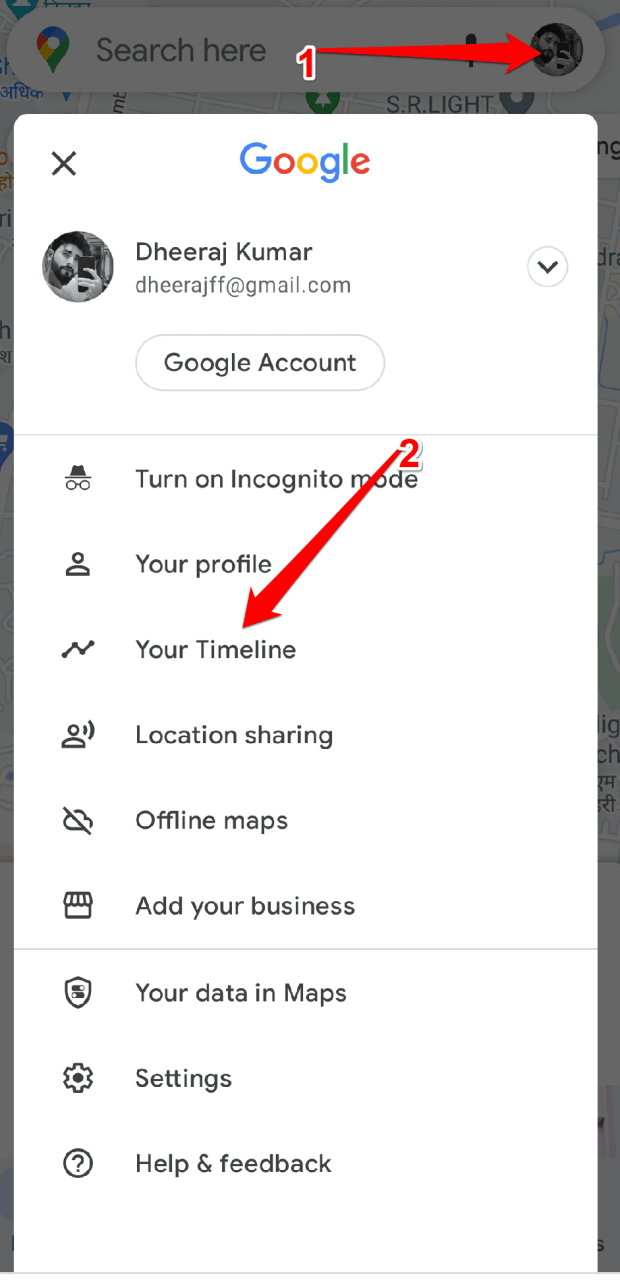
Task: Open Settings
Action: click(183, 1078)
